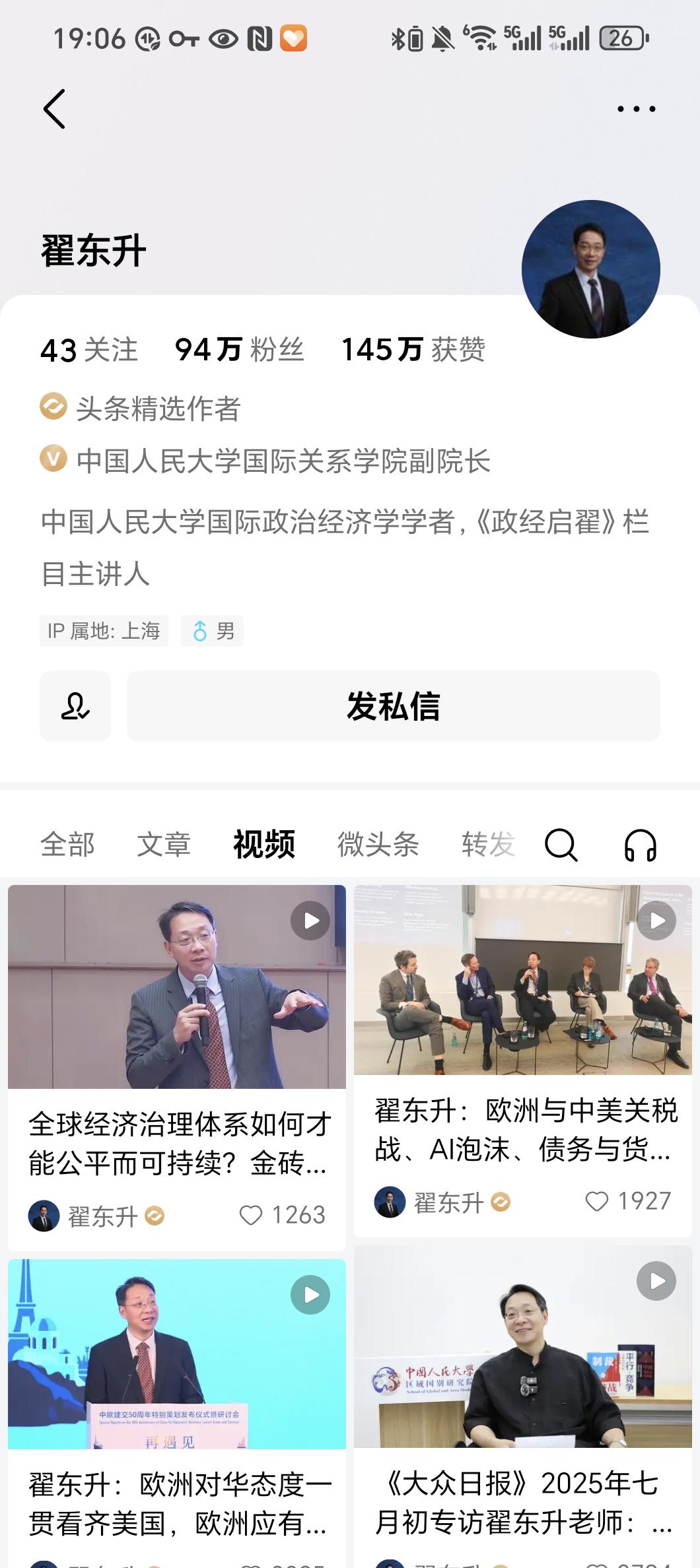Tap the back arrow to leave profile
Screen dimensions: 700x1568
[x=55, y=109]
